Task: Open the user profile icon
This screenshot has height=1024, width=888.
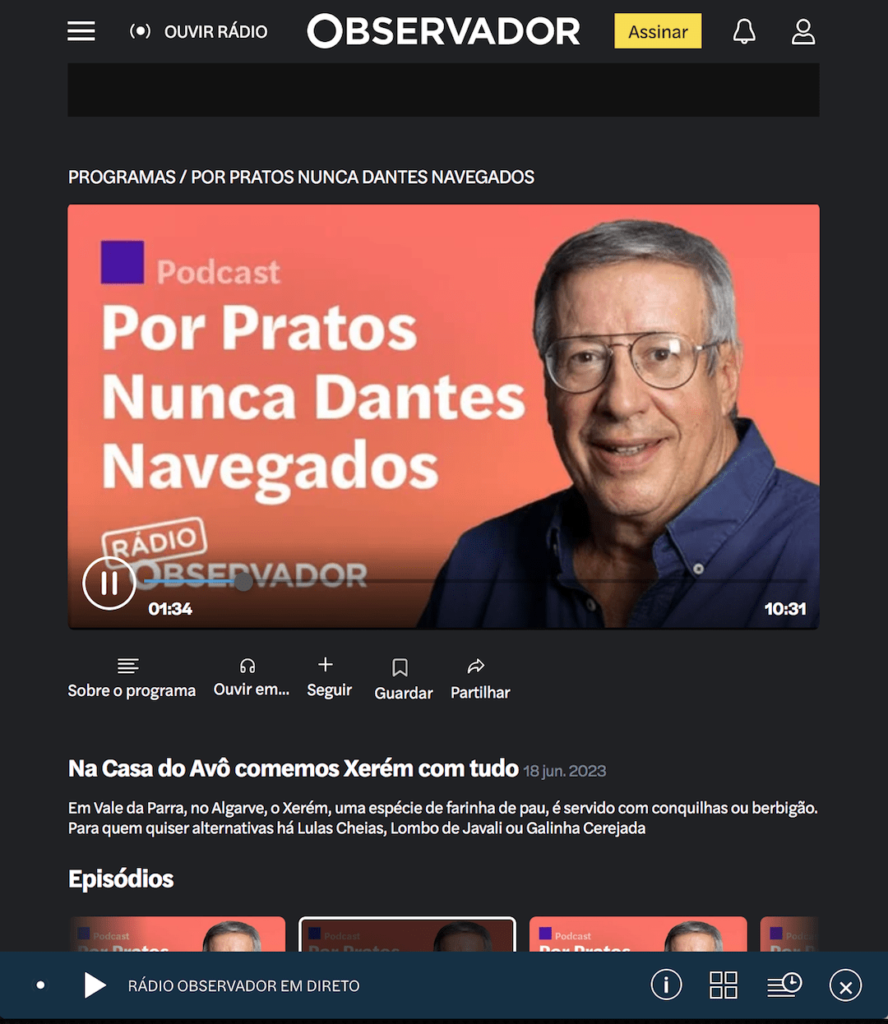Action: pyautogui.click(x=803, y=32)
